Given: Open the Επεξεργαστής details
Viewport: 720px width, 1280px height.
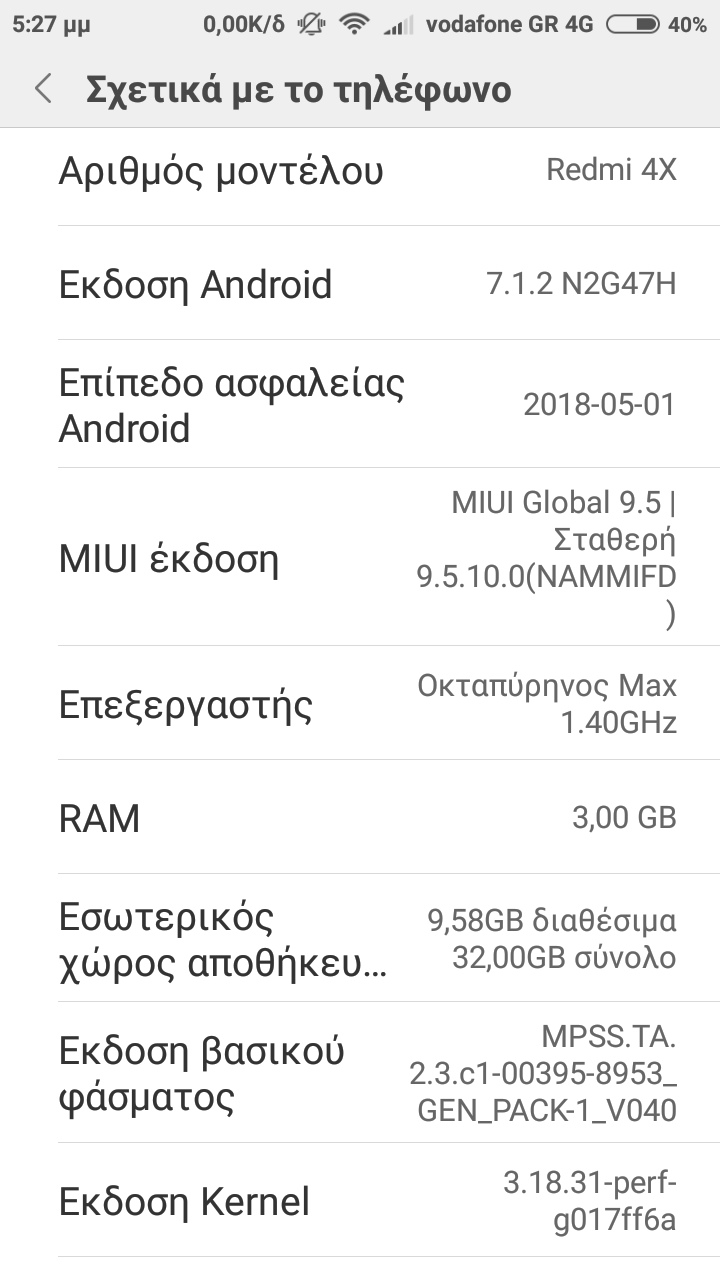Looking at the screenshot, I should pyautogui.click(x=360, y=704).
